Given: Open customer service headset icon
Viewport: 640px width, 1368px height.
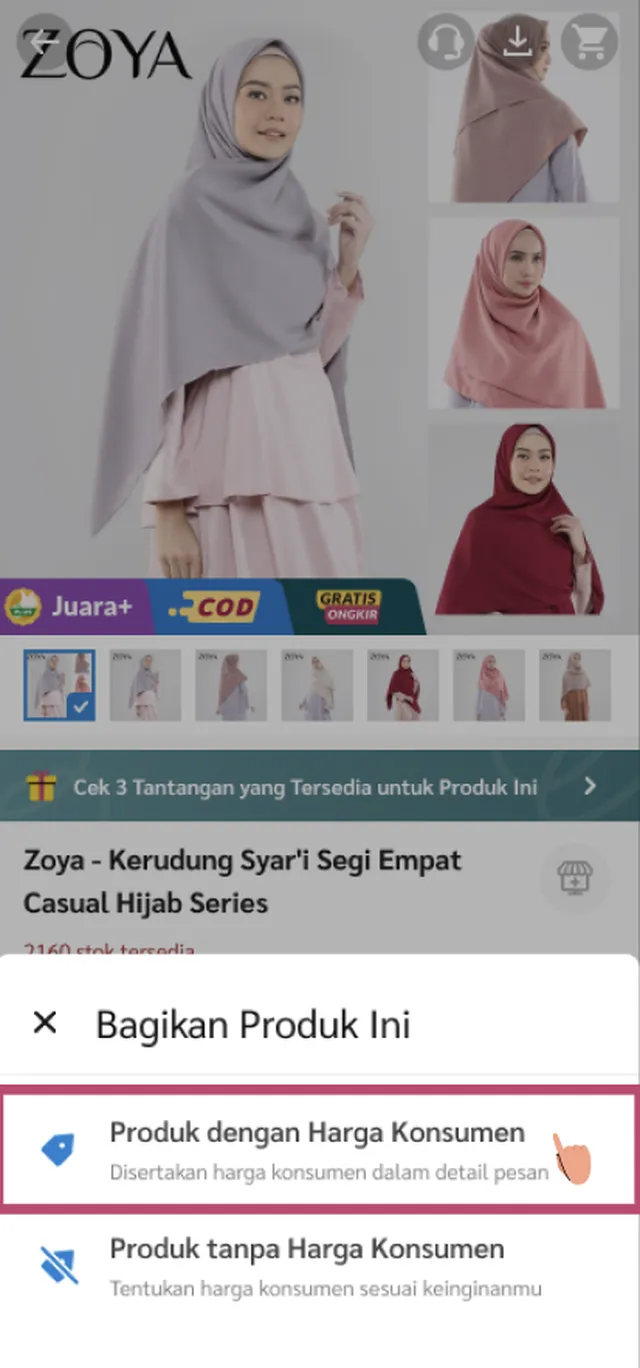Looking at the screenshot, I should pos(445,42).
